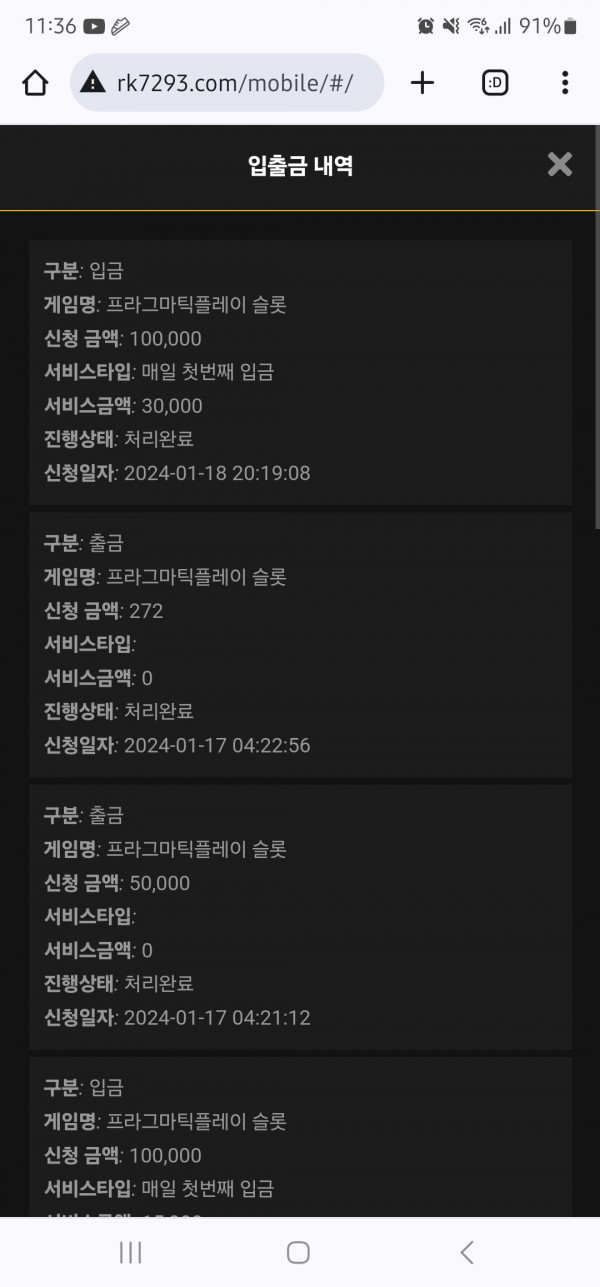This screenshot has width=600, height=1287.
Task: Open the browser overflow menu
Action: point(565,83)
